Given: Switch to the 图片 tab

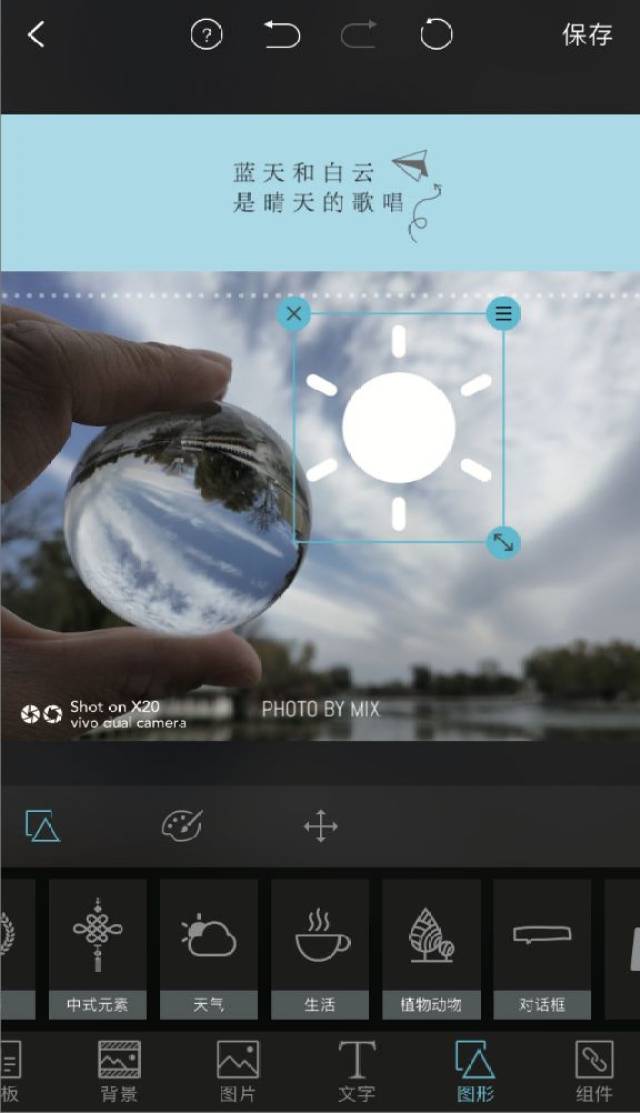Looking at the screenshot, I should pos(237,1071).
